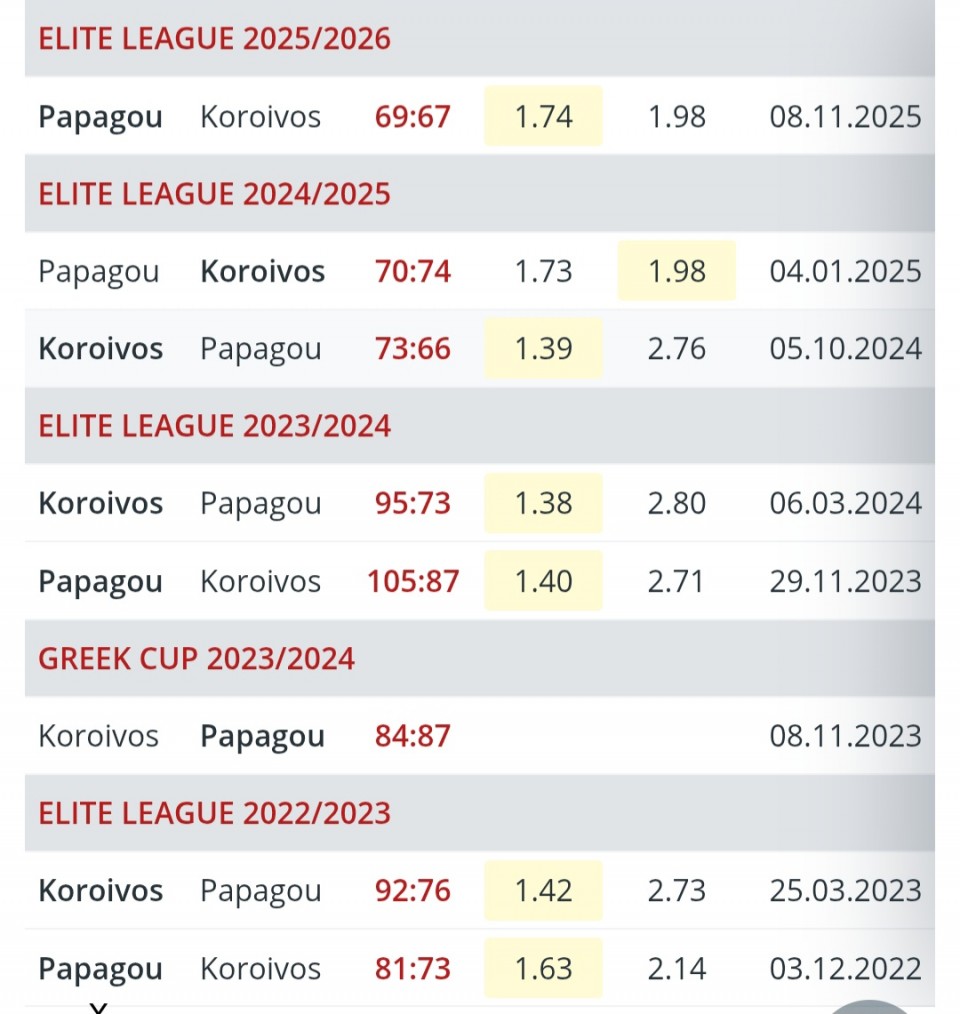Screen dimensions: 960x1014
Task: Open the Papagou vs Koroivos 08.11.2025 match
Action: pyautogui.click(x=413, y=117)
